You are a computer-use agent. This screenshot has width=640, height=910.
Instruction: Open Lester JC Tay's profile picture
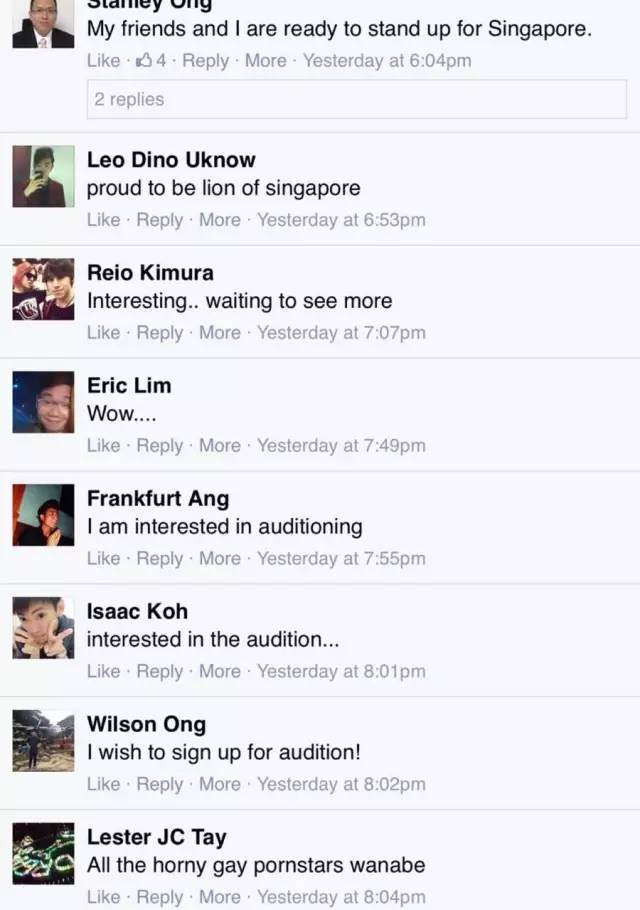(x=43, y=854)
